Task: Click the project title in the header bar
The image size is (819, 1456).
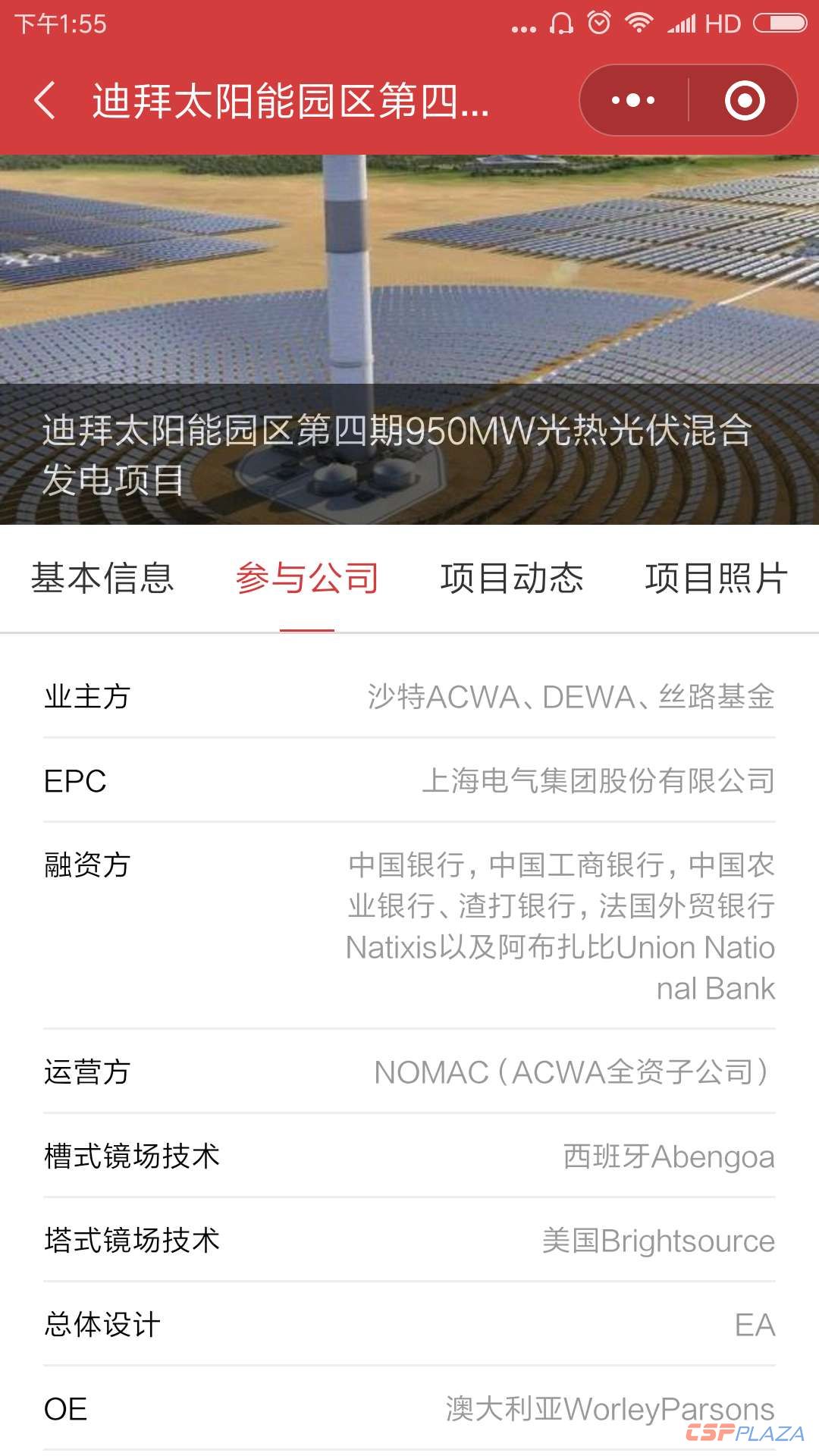Action: pos(288,101)
